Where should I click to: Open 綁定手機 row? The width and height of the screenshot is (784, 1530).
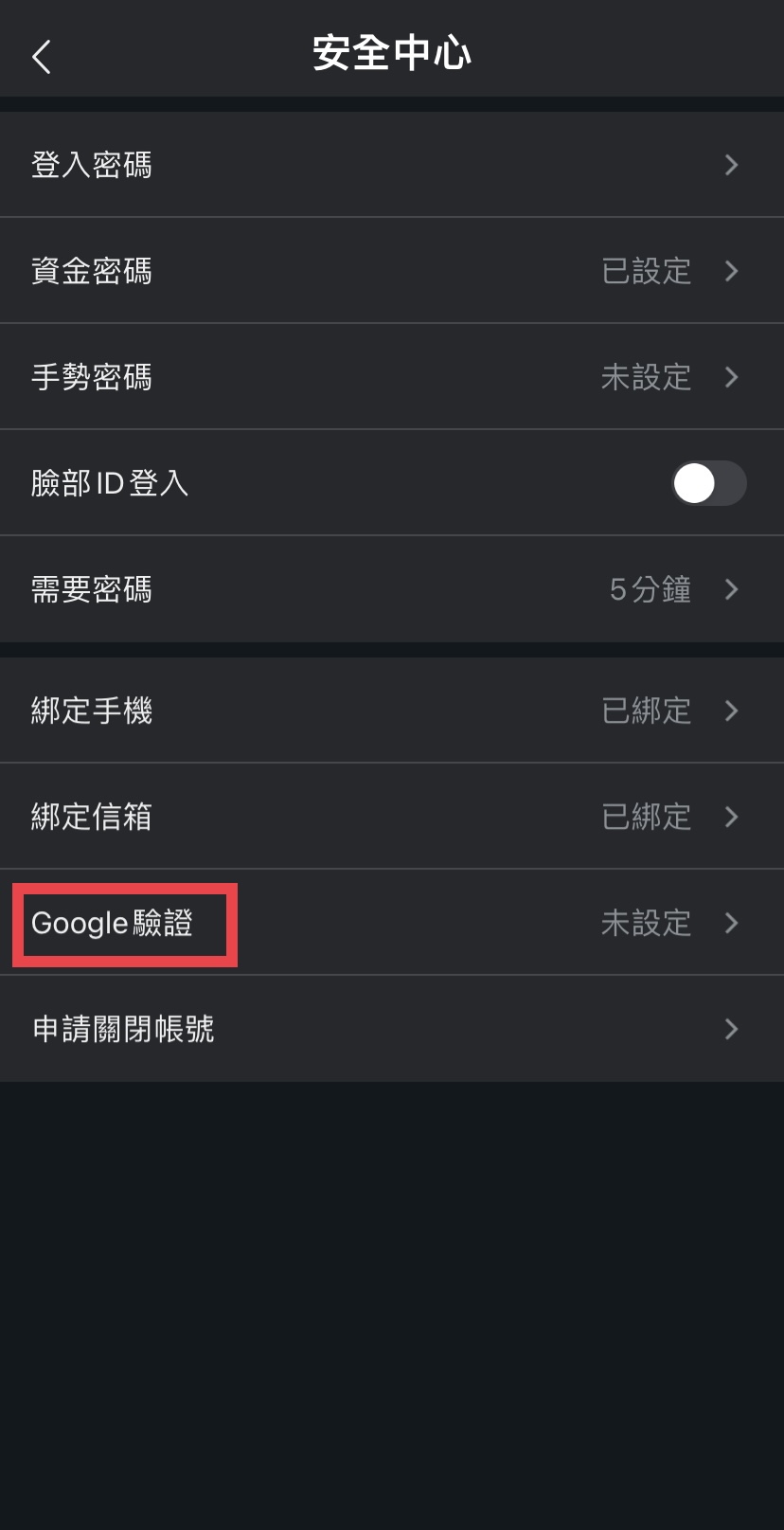[392, 711]
